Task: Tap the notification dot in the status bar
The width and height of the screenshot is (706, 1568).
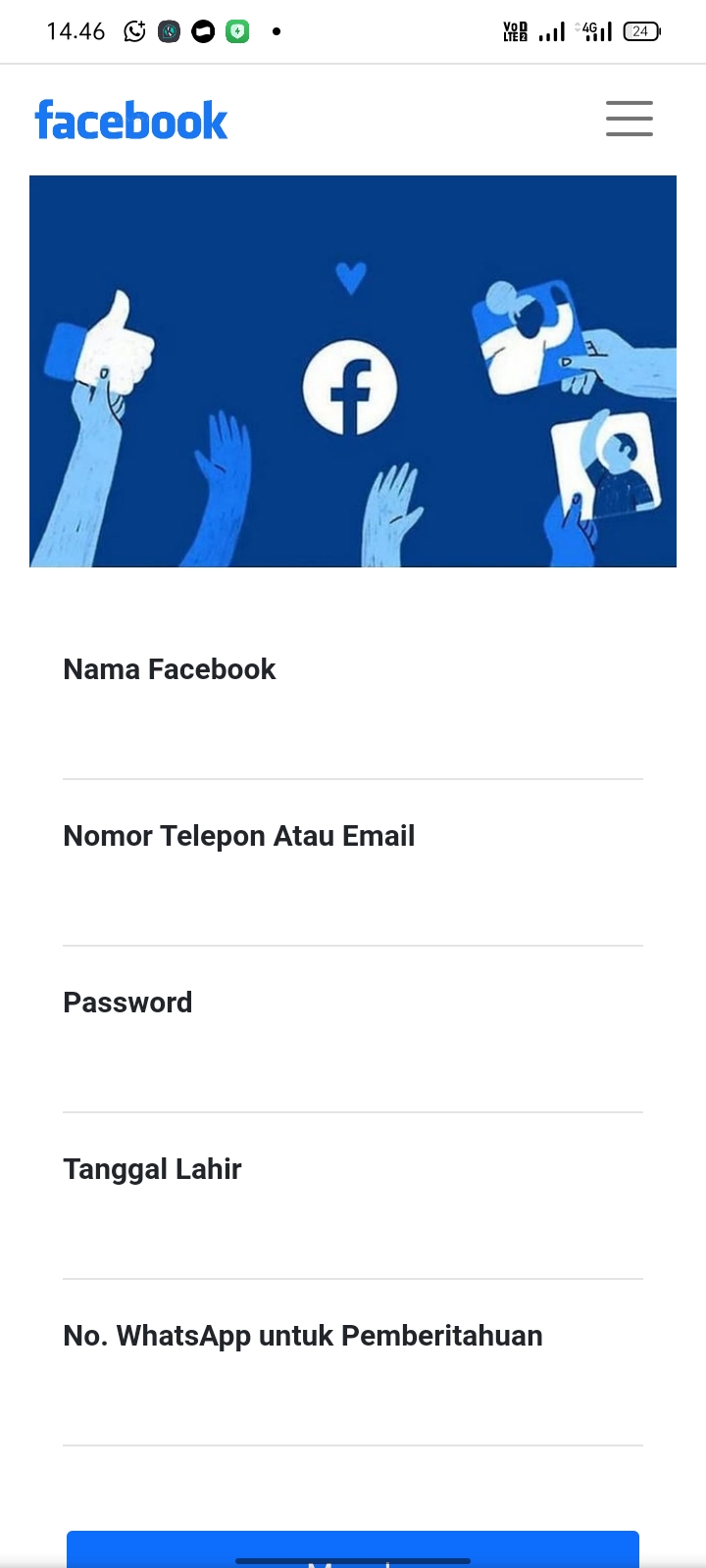Action: pyautogui.click(x=276, y=31)
